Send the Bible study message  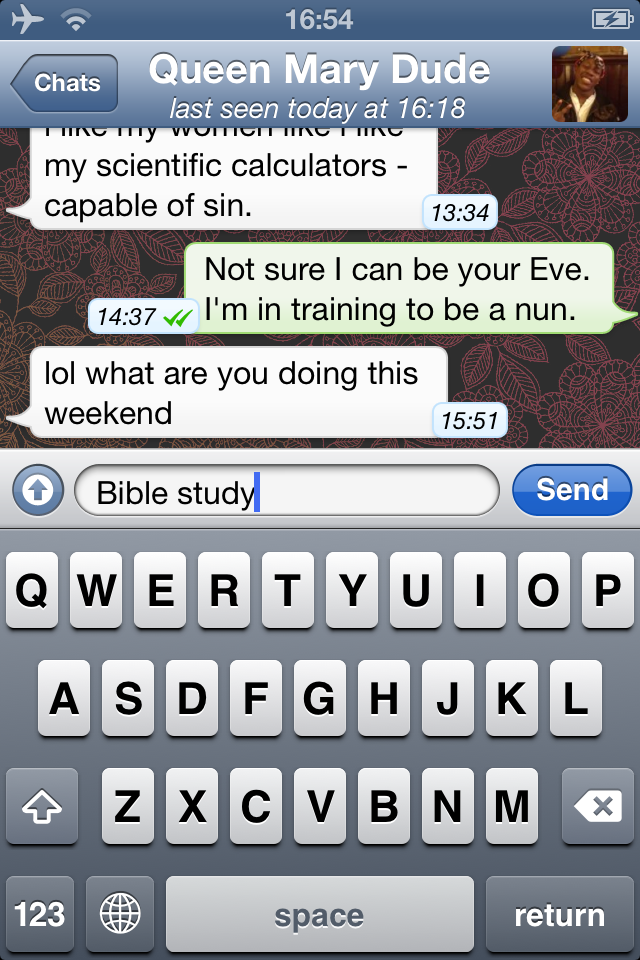[572, 490]
